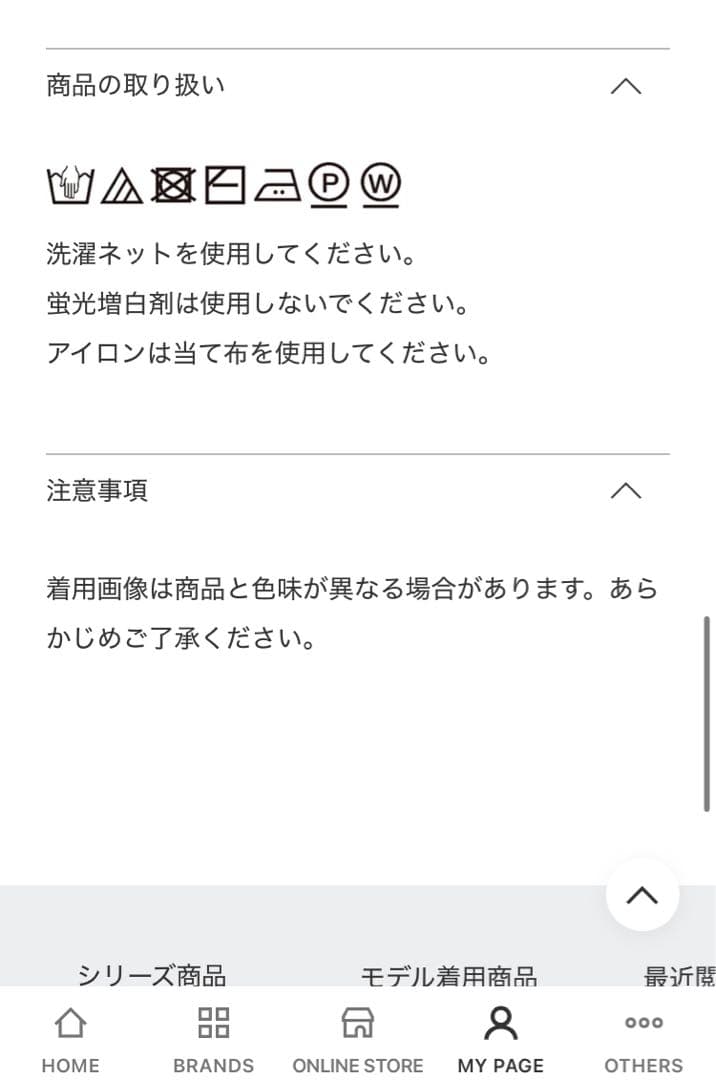Open the ONLINE STORE tab
This screenshot has height=1080, width=716.
click(x=357, y=1038)
